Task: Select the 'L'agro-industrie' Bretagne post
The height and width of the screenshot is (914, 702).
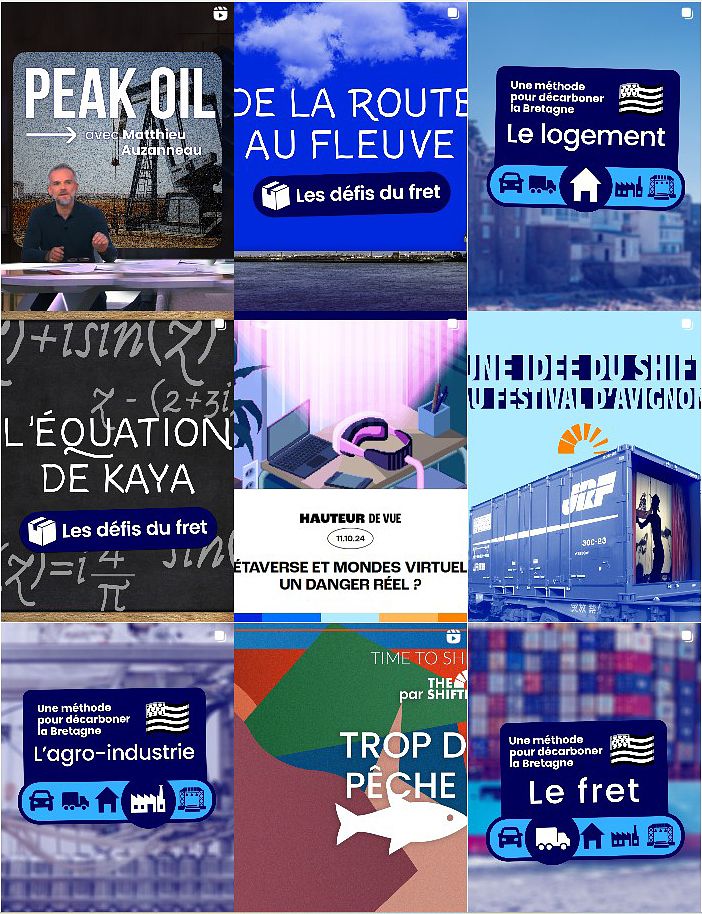Action: (x=117, y=768)
